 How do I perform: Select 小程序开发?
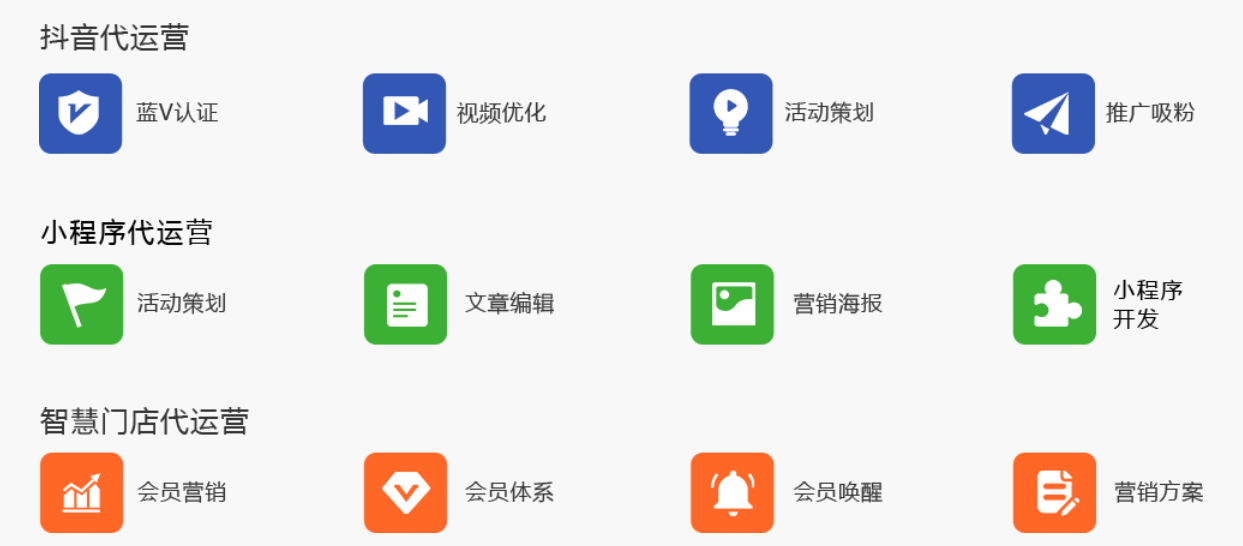1054,304
